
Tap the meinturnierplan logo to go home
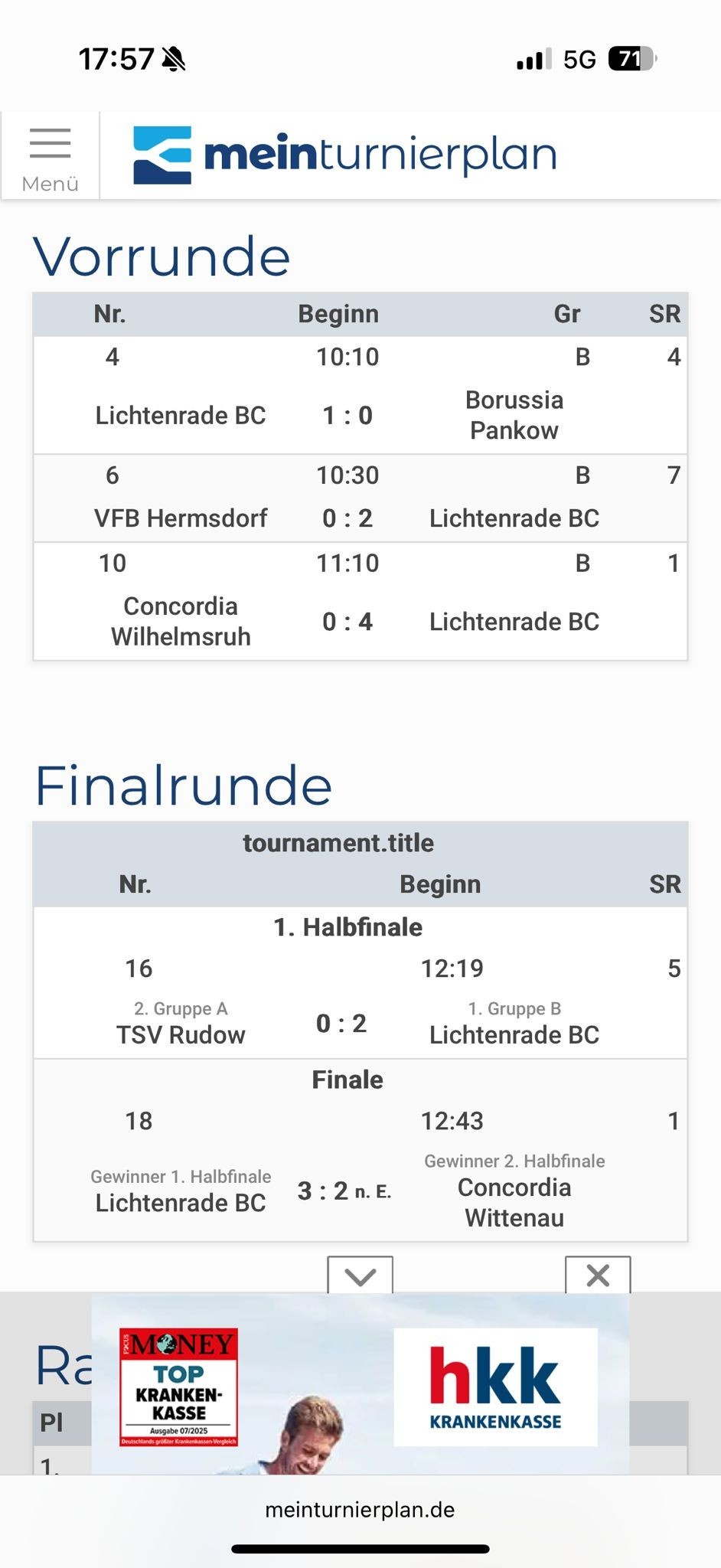(x=344, y=155)
